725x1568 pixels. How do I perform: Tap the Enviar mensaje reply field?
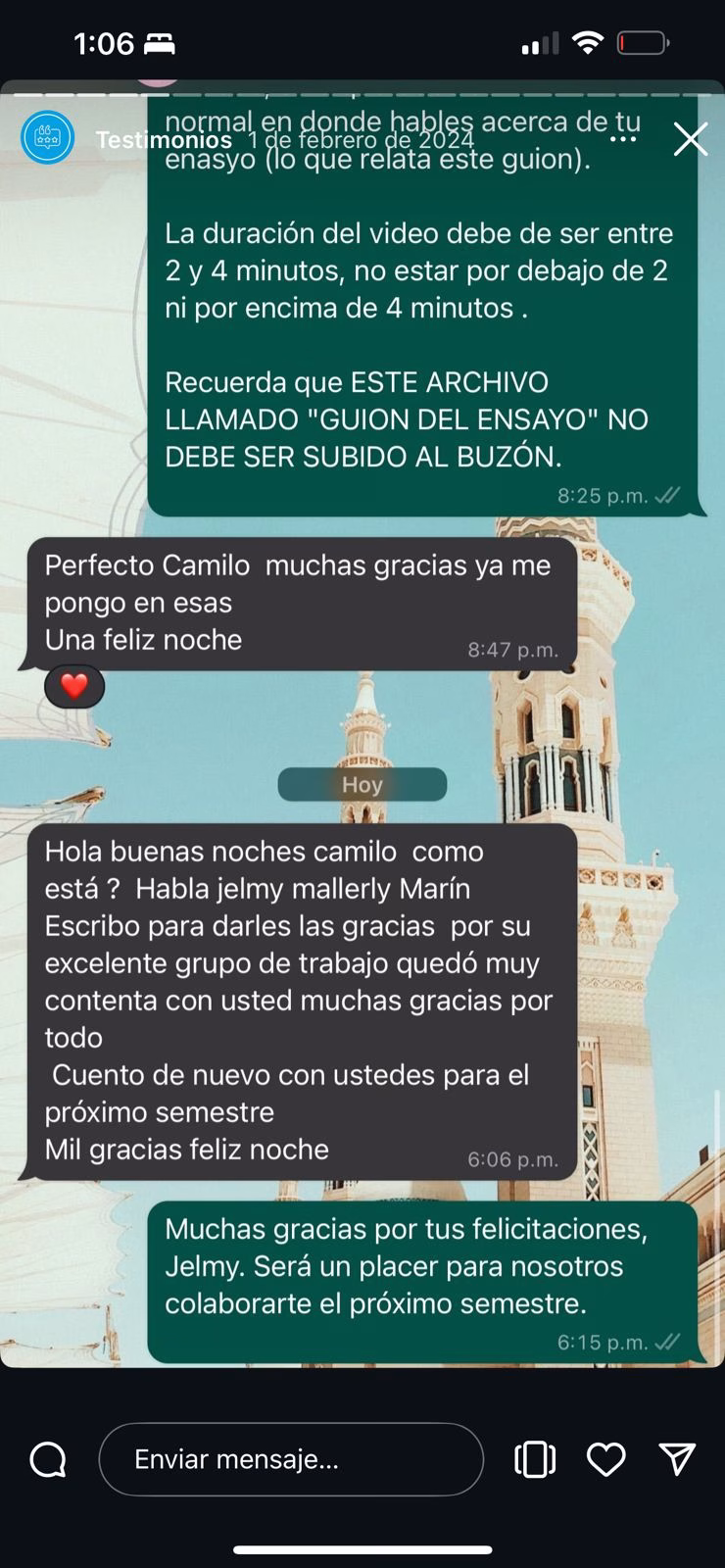point(291,1459)
